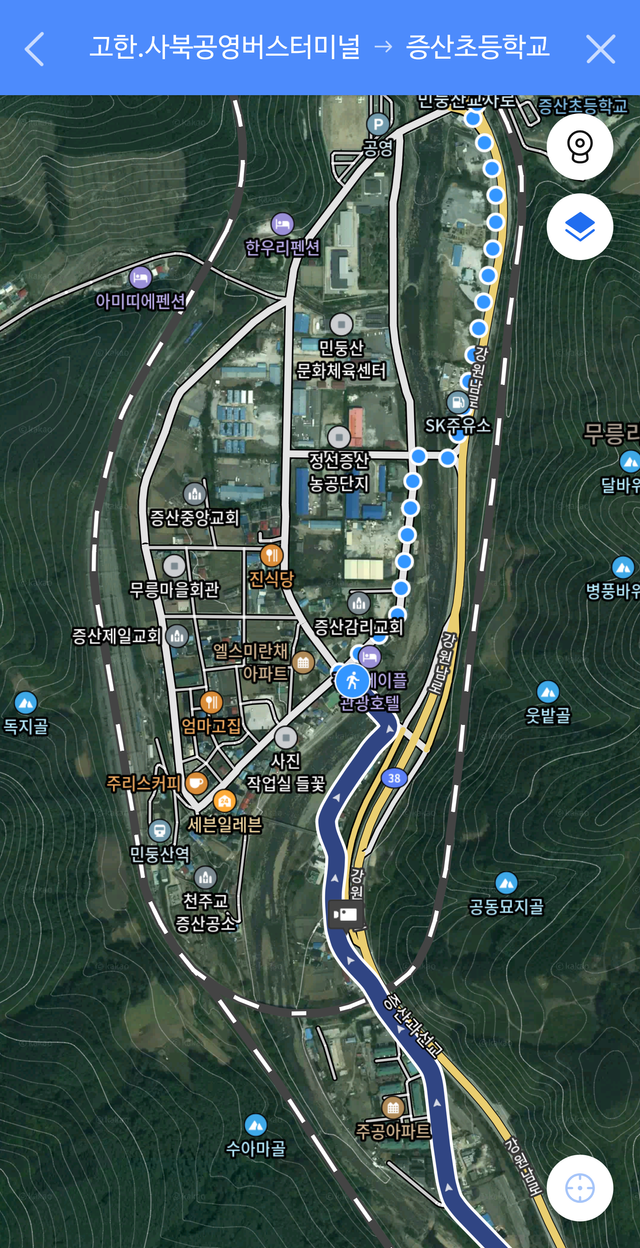Select the 엄마고집 restaurant marker
The image size is (640, 1248).
(211, 703)
